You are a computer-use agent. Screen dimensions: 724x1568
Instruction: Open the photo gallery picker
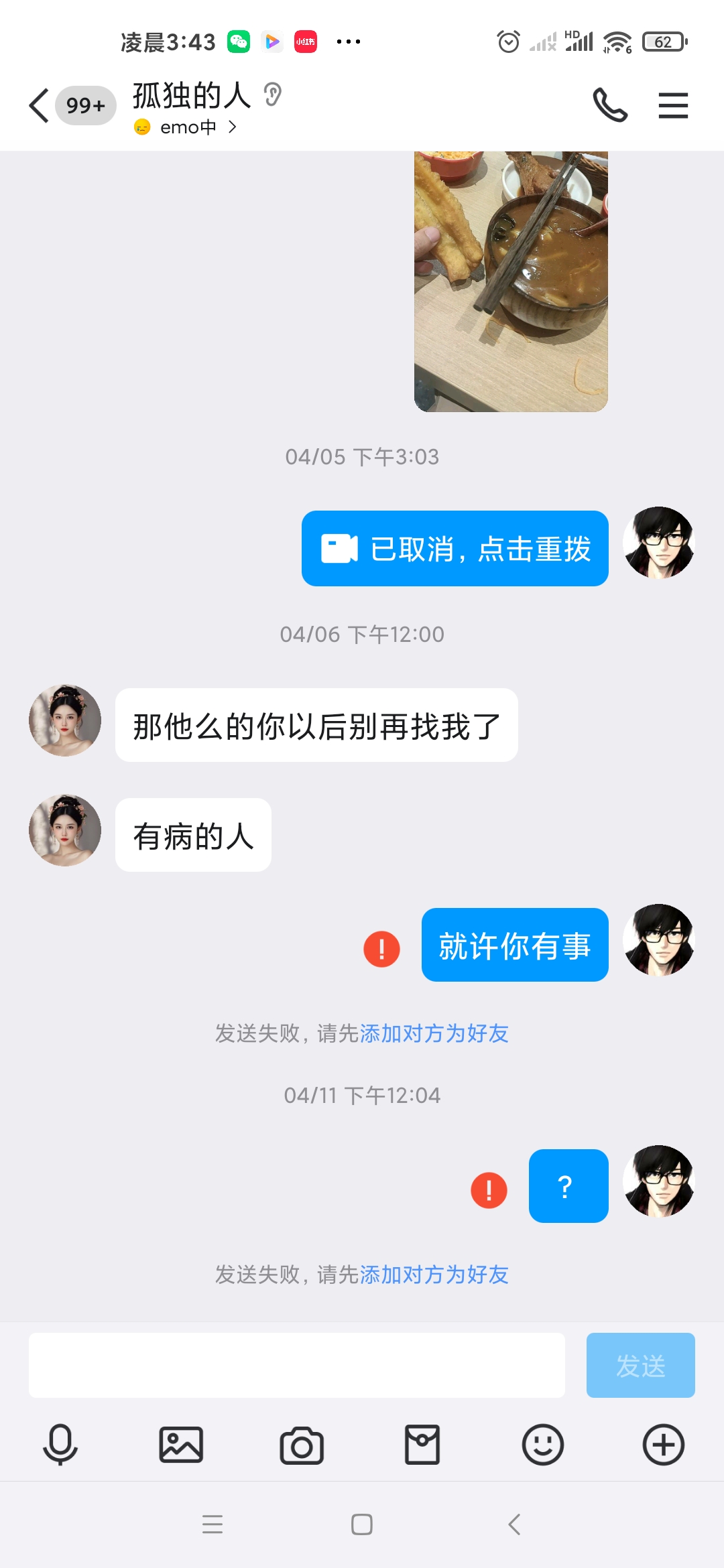pyautogui.click(x=181, y=1445)
